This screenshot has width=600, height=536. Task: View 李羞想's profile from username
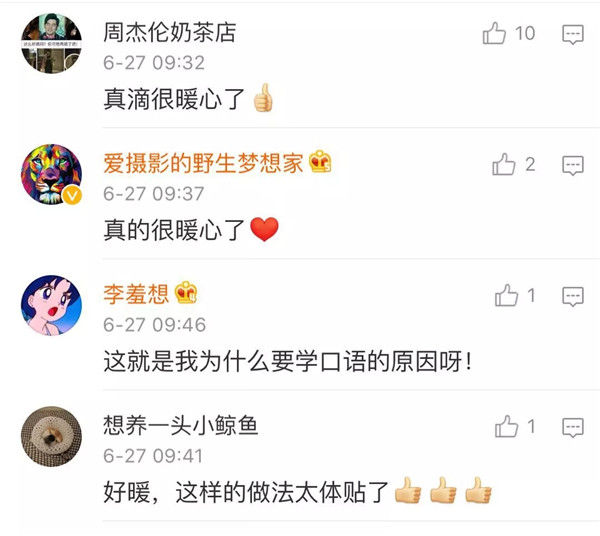click(136, 294)
